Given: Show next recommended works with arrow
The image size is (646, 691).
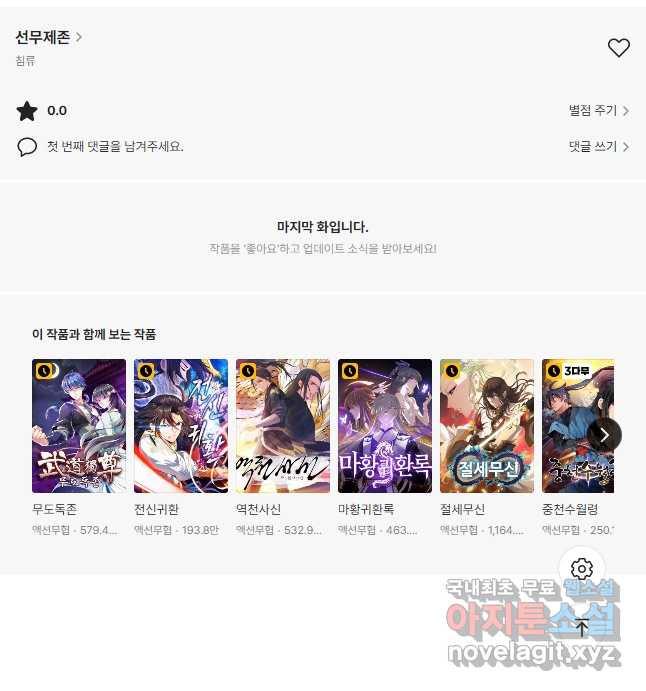Looking at the screenshot, I should point(604,434).
